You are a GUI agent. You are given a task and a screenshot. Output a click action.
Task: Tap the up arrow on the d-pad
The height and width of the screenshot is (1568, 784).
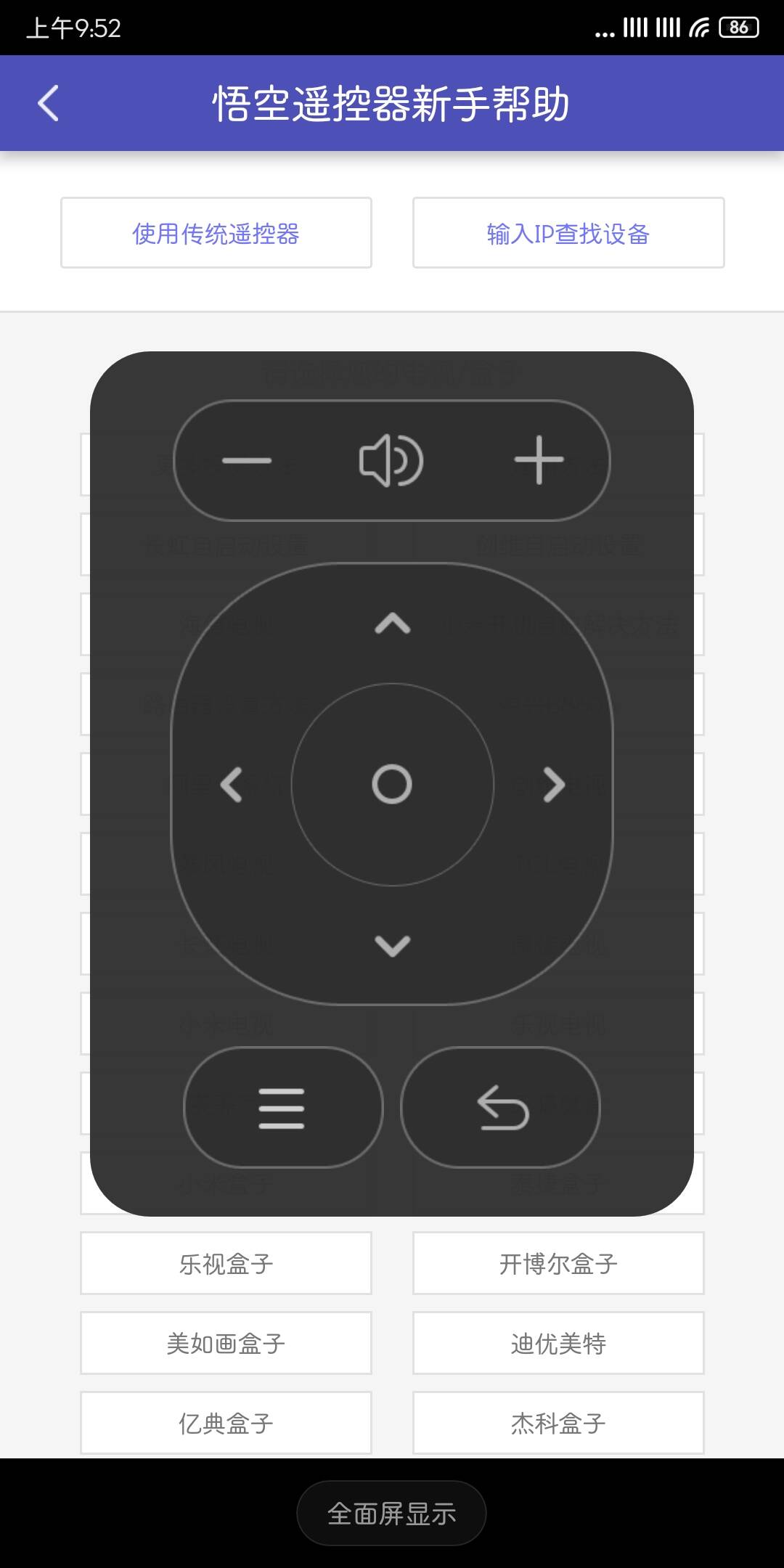coord(392,623)
